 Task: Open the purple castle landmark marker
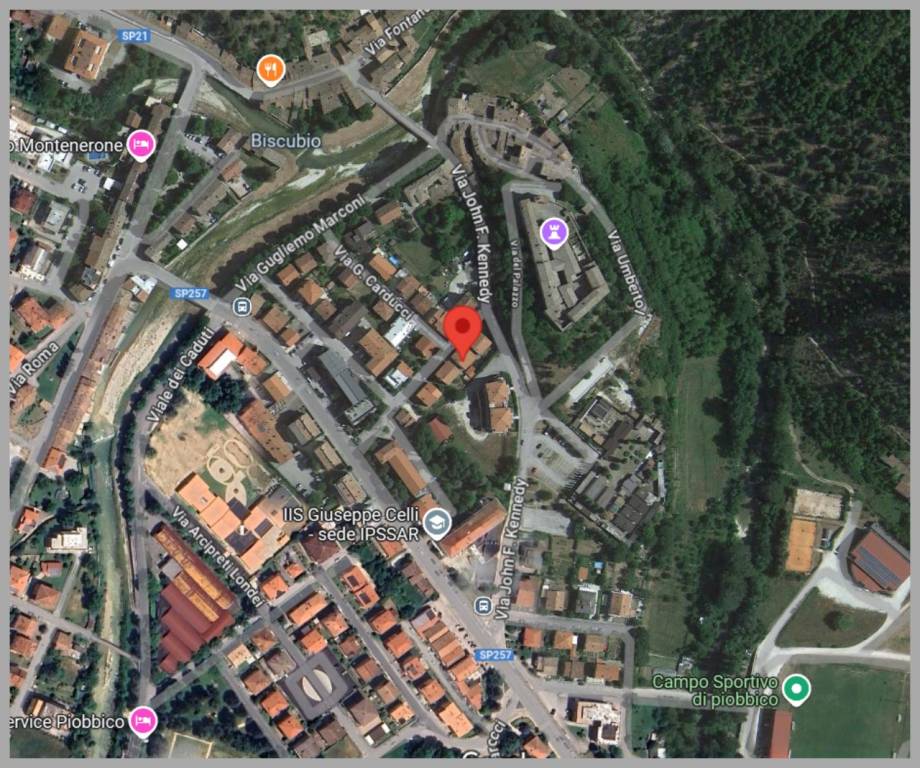pyautogui.click(x=553, y=233)
